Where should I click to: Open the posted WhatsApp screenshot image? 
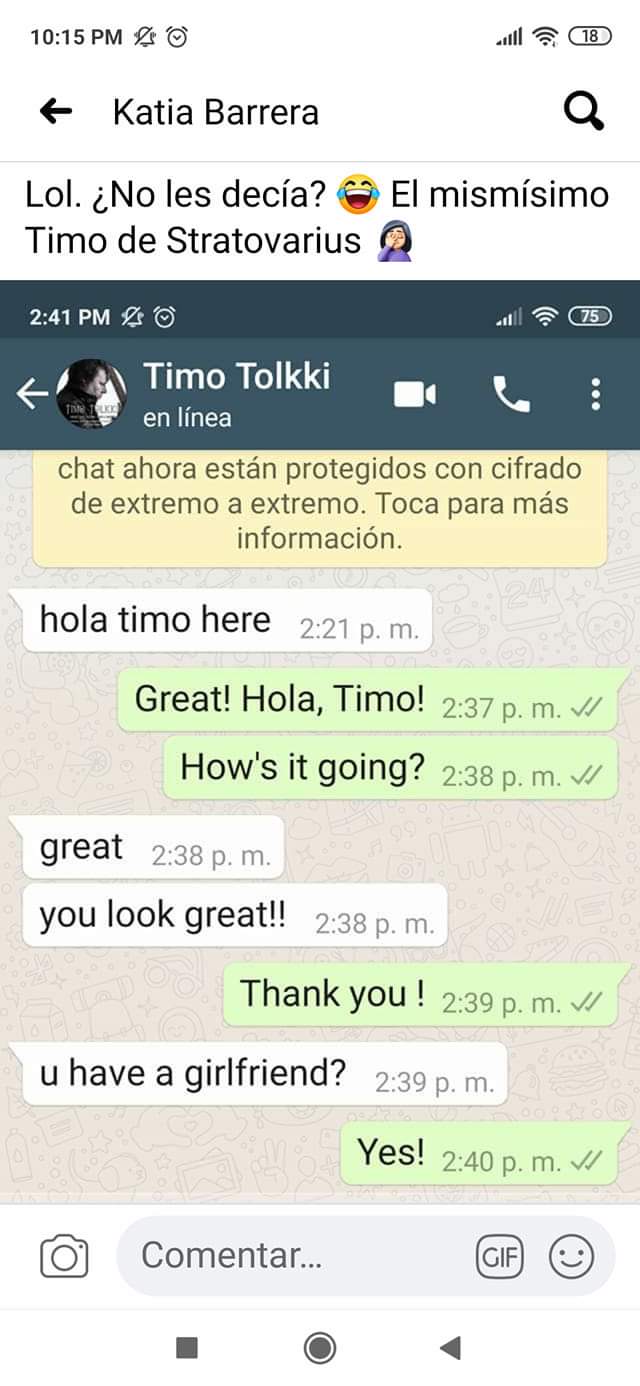click(x=320, y=740)
